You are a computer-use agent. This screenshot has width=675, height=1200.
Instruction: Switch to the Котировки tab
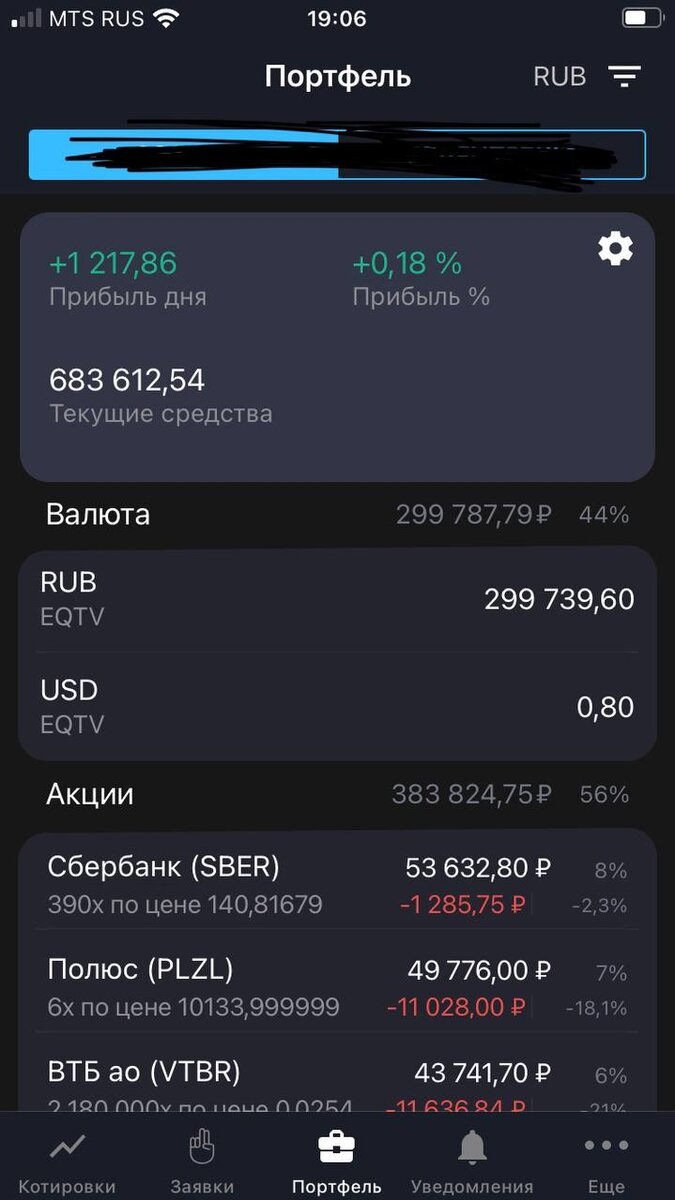click(x=67, y=1161)
